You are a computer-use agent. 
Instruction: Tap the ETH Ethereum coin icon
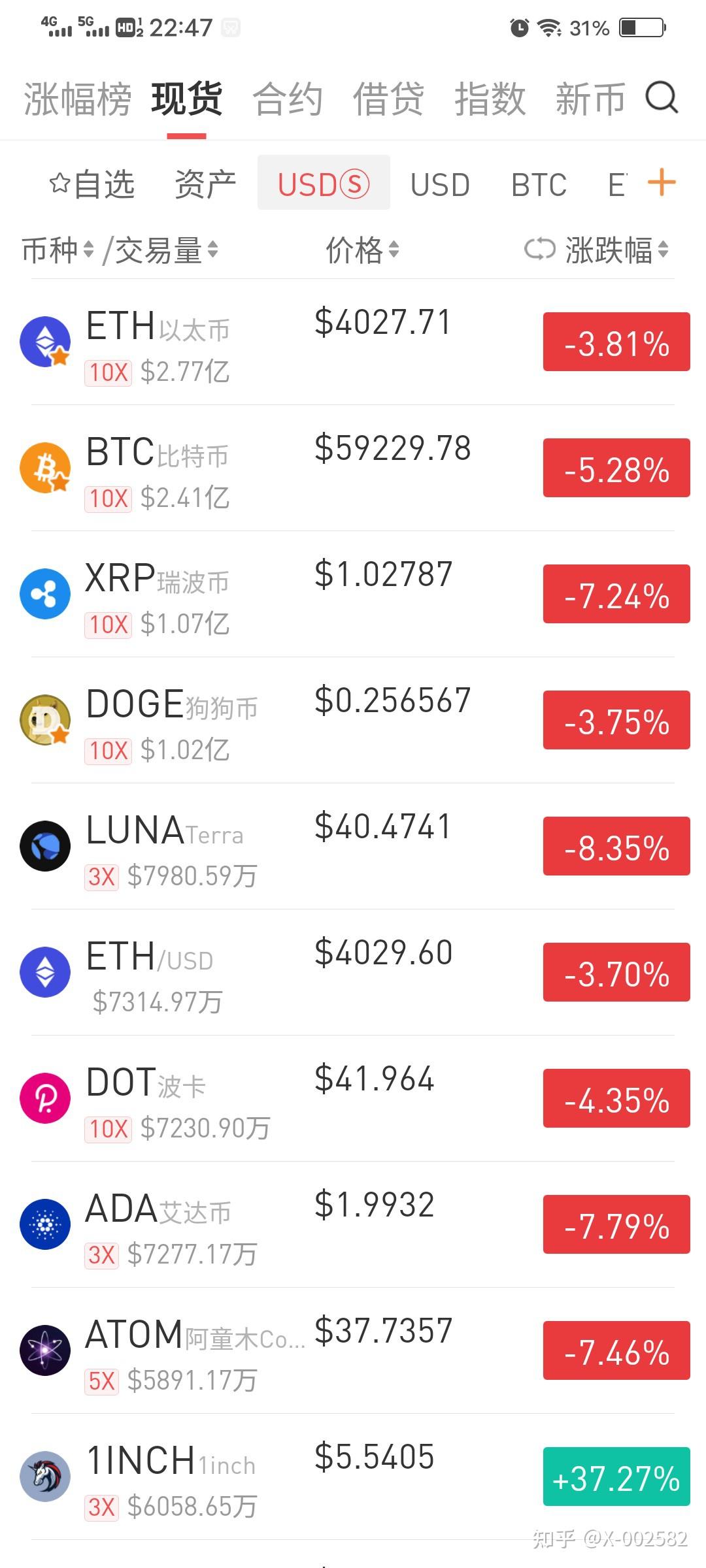click(44, 340)
